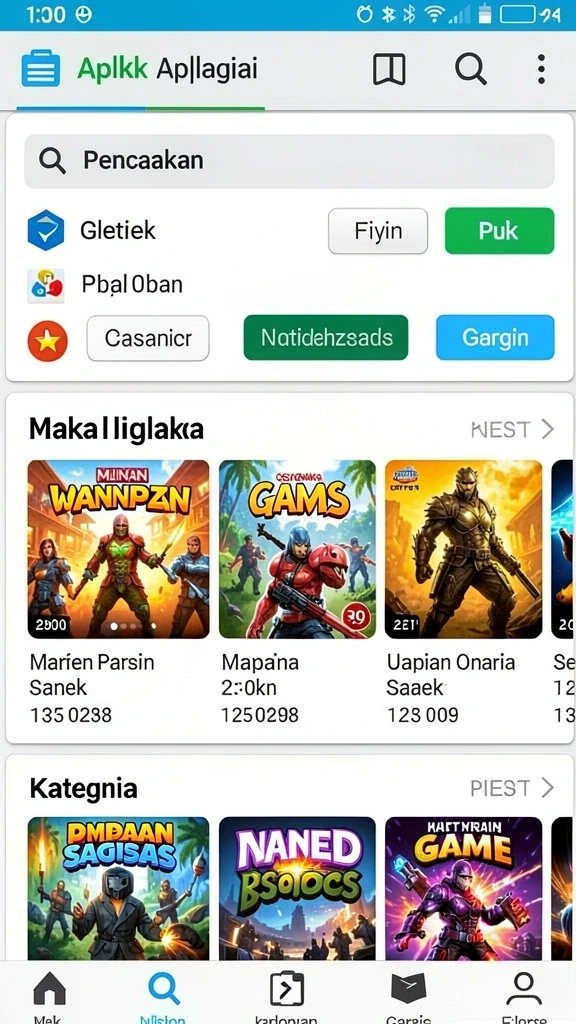The height and width of the screenshot is (1024, 576).
Task: Tap the blue Gargin button
Action: 495,338
